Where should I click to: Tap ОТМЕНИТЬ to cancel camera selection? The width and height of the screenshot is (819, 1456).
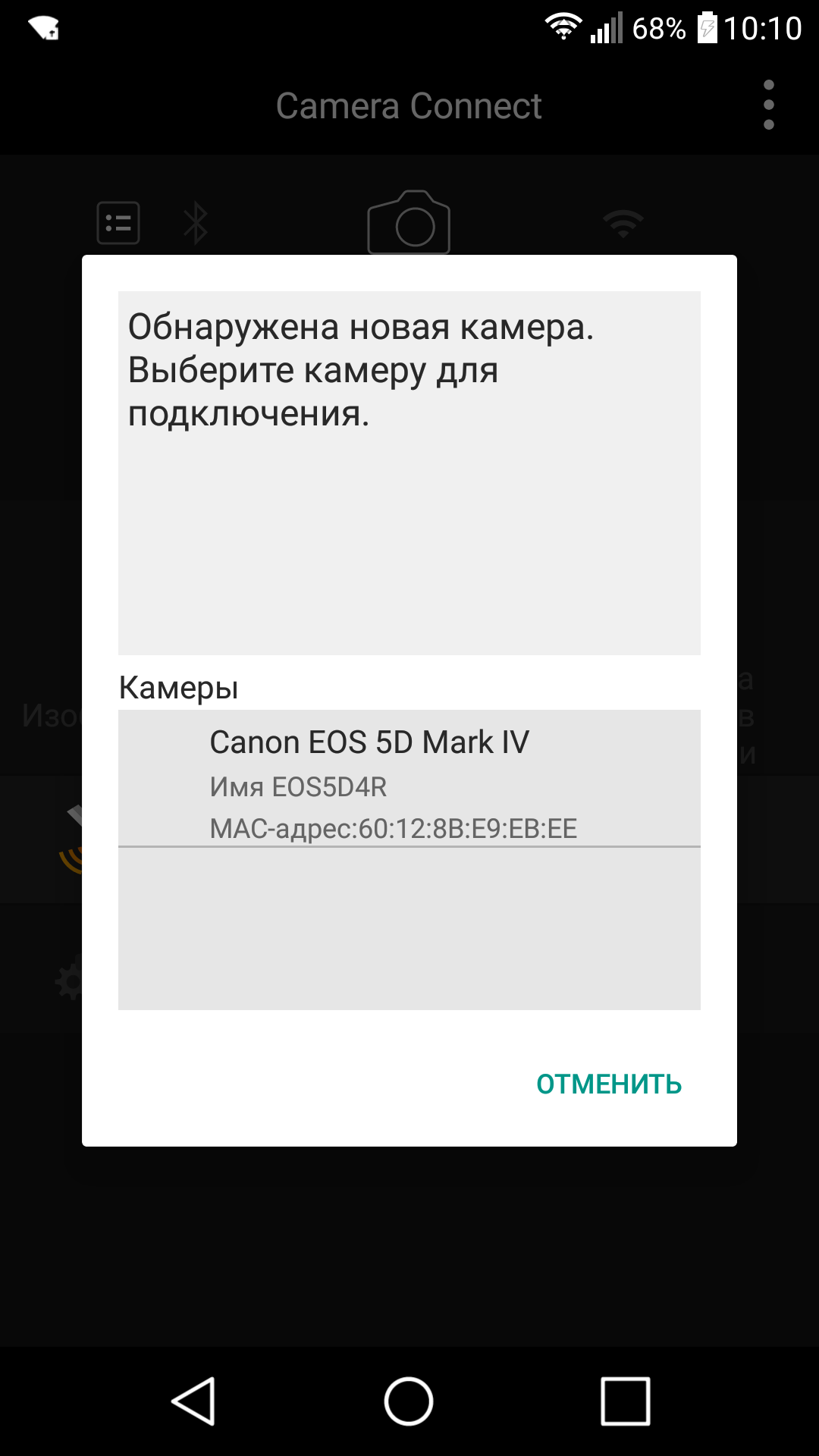pyautogui.click(x=608, y=1084)
